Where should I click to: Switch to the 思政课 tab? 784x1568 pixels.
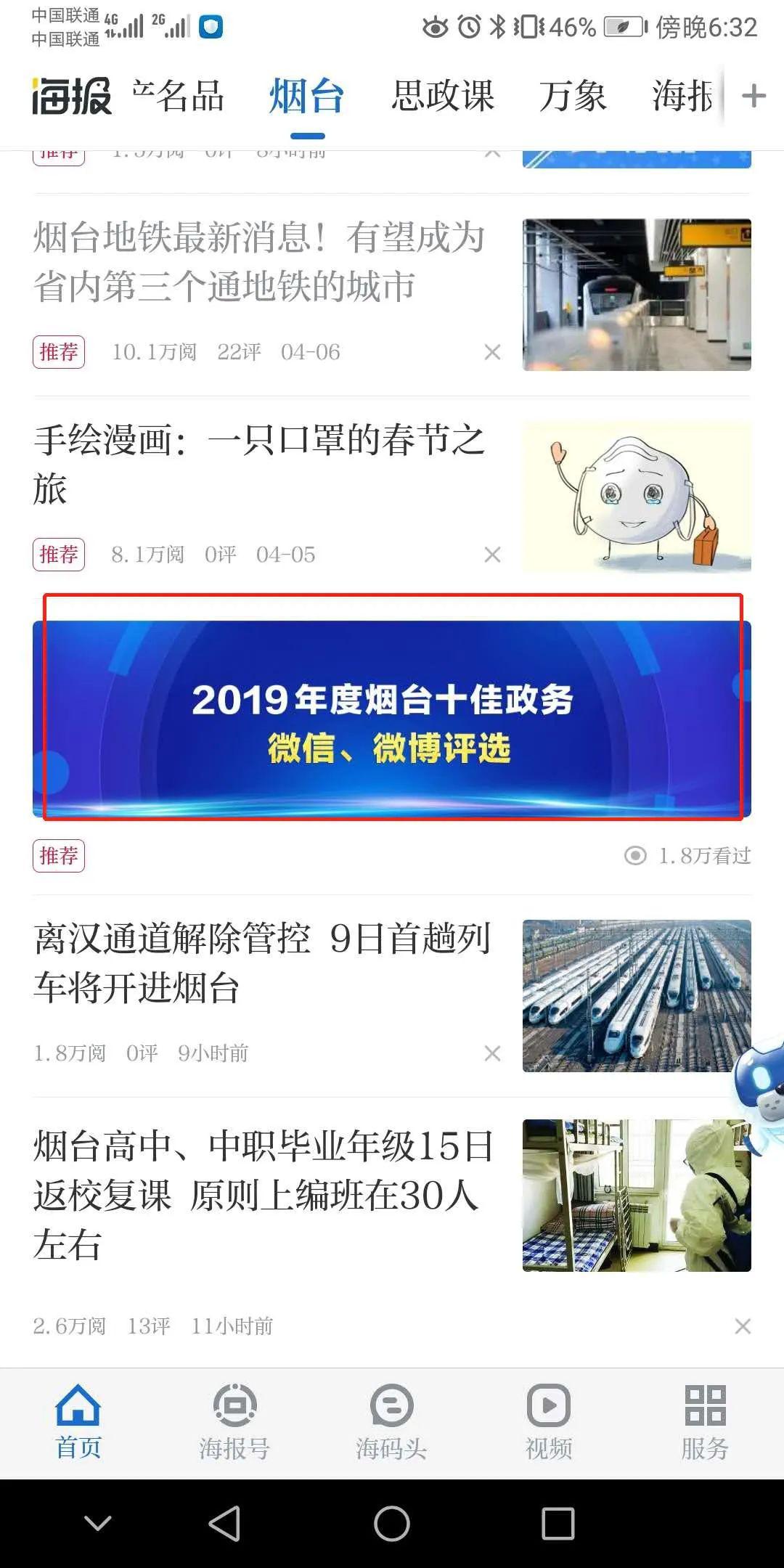(x=443, y=96)
